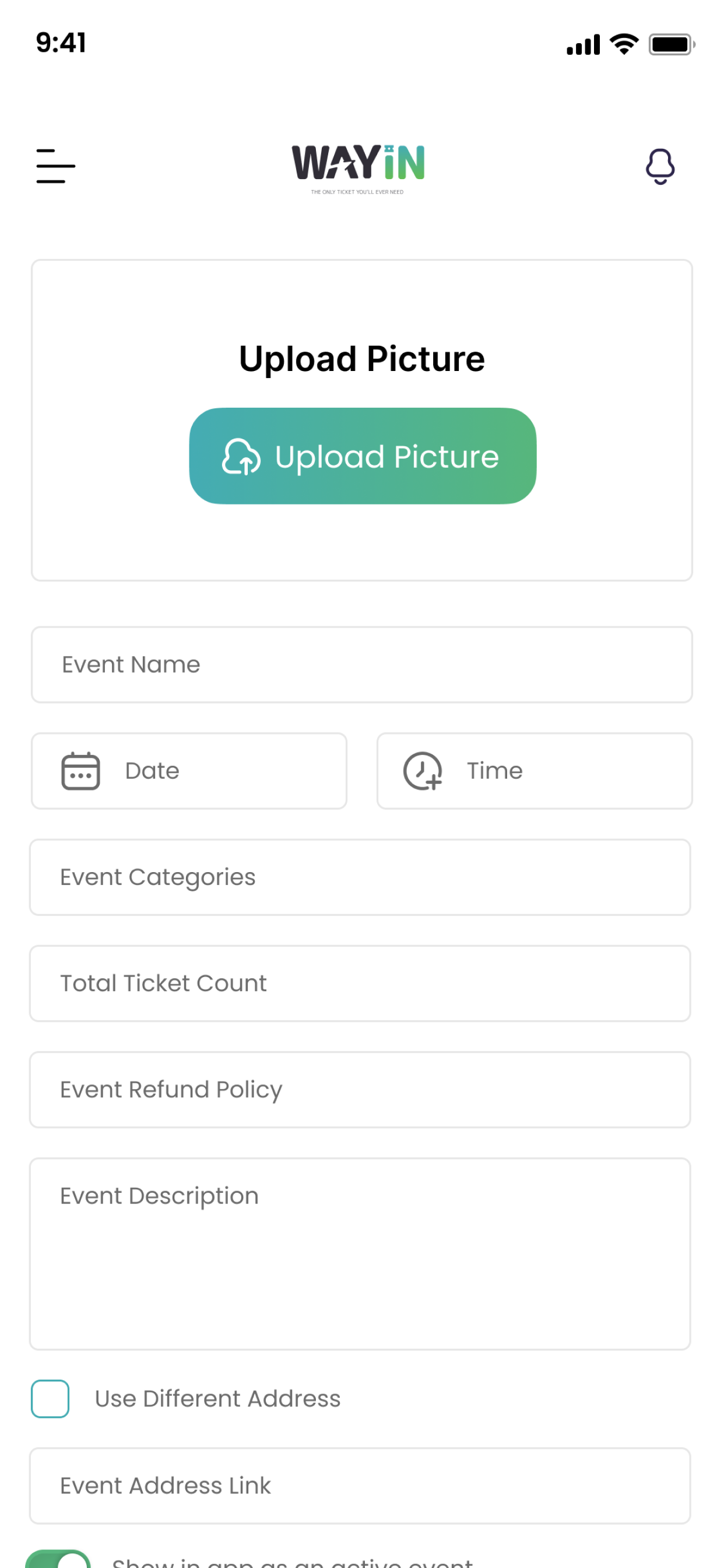Image resolution: width=724 pixels, height=1568 pixels.
Task: Click the clock icon in the Time field
Action: (423, 770)
